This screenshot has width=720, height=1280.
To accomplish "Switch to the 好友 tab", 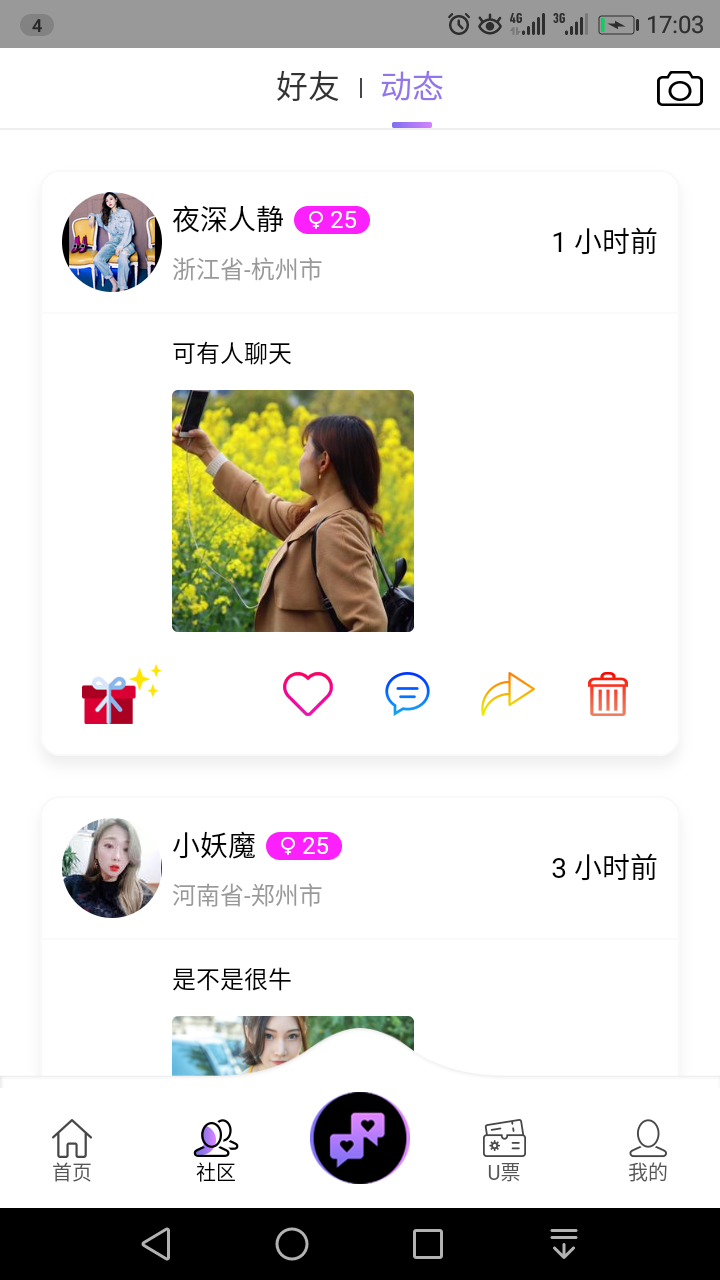I will pos(307,88).
